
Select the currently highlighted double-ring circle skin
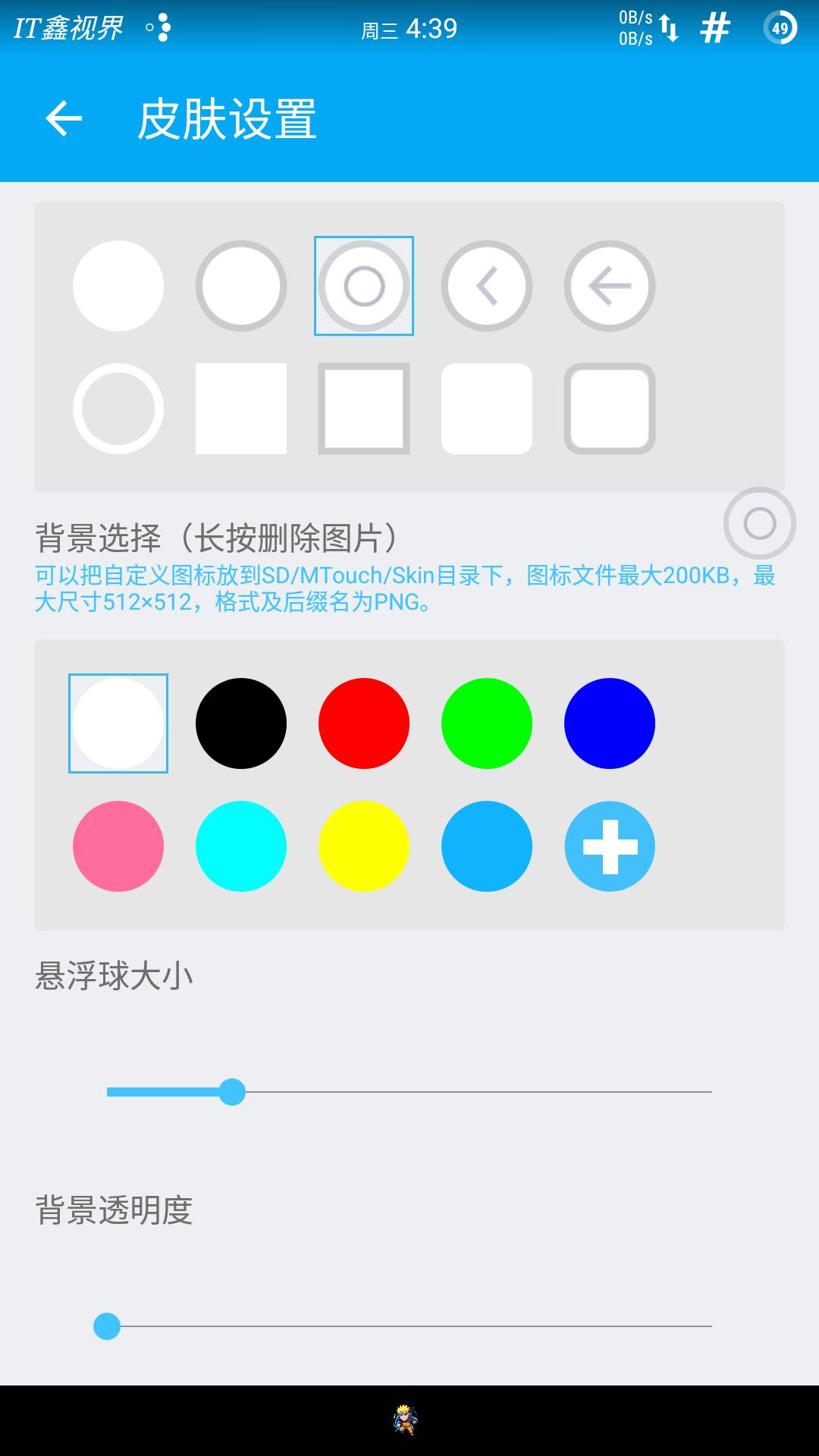[x=364, y=284]
